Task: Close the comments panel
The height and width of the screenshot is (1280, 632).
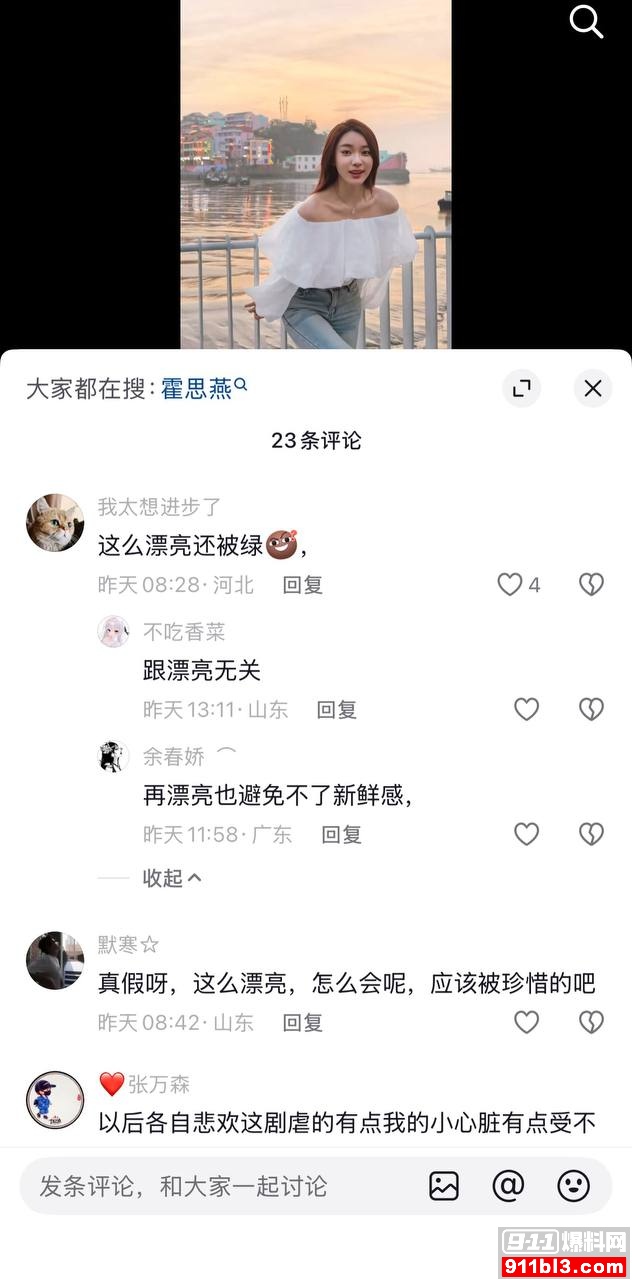Action: [x=593, y=388]
